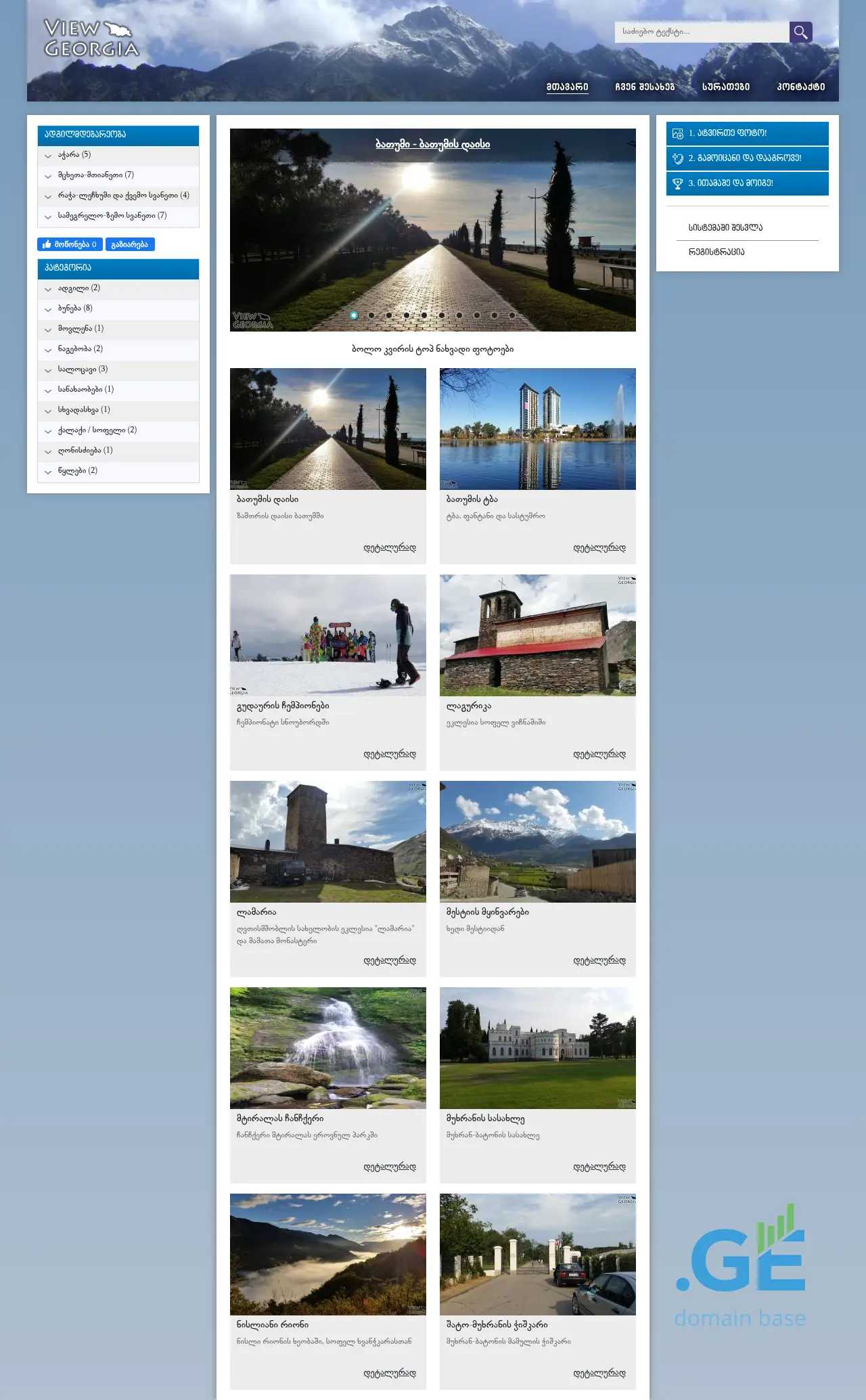Select step 1. ატვირთე ფოტო!
This screenshot has height=1400, width=866.
tap(747, 133)
